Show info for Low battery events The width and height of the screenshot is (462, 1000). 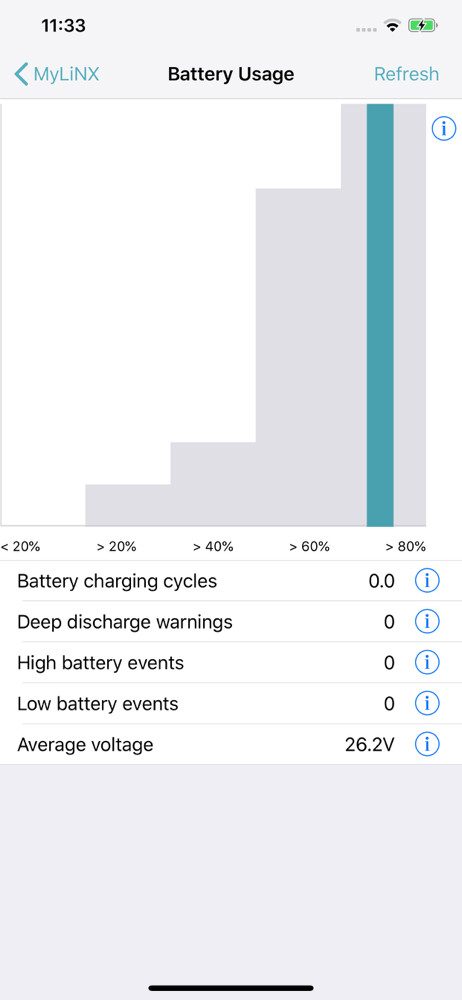427,703
